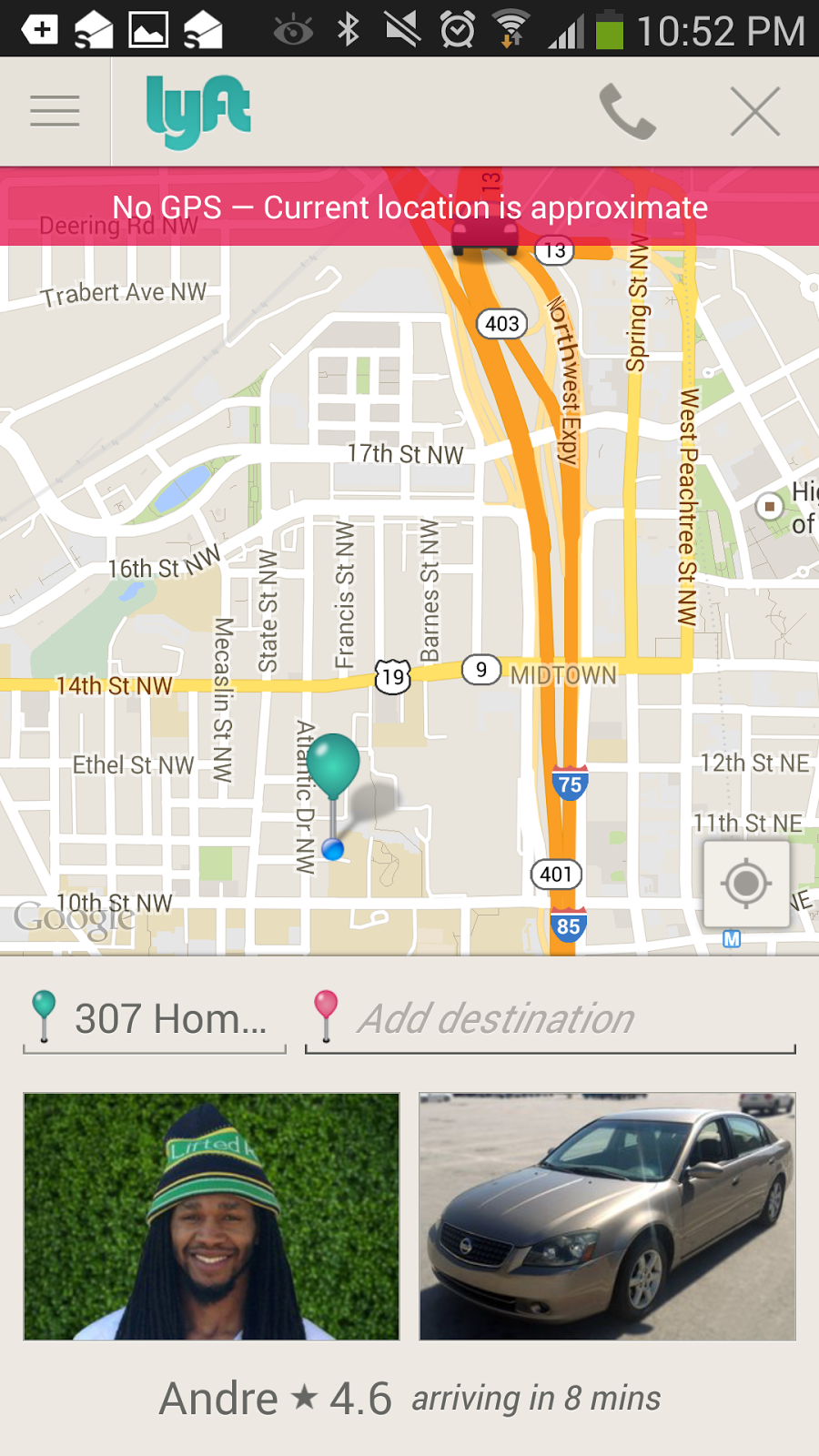The width and height of the screenshot is (819, 1456).
Task: Edit the 307 Hom... pickup address
Action: 170,1019
